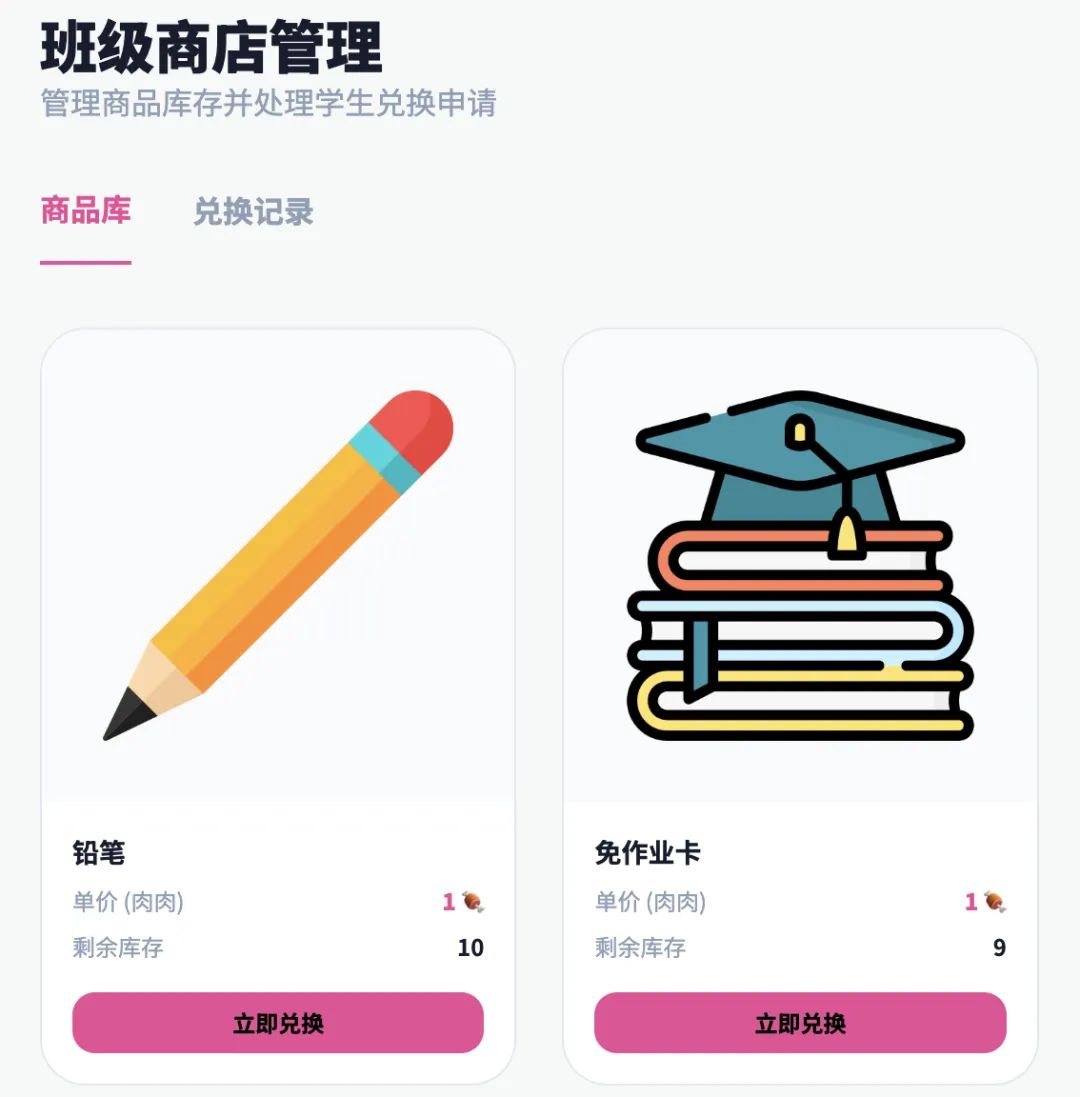This screenshot has width=1080, height=1097.
Task: Click 立即兑换 for 免作业卡
Action: coord(800,1023)
